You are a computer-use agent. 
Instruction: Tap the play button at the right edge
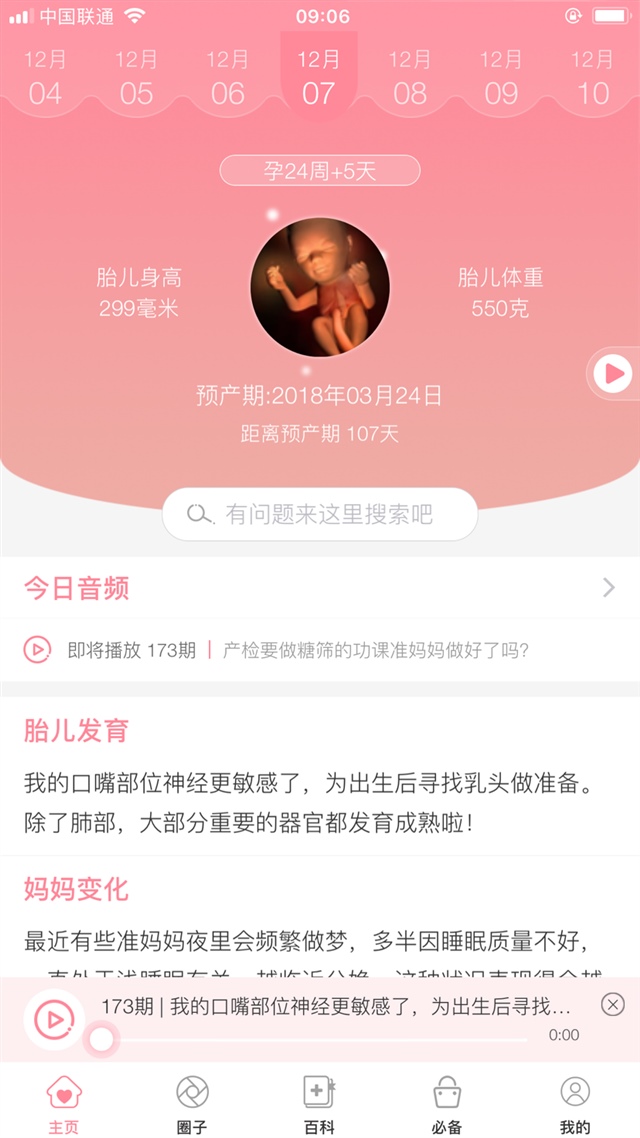(612, 374)
